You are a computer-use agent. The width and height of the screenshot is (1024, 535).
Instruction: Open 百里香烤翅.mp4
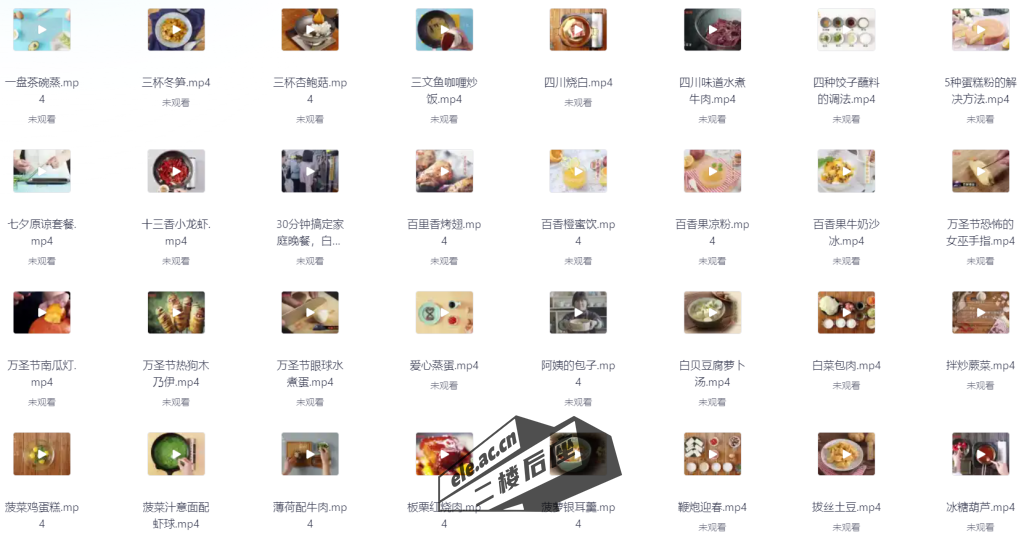tap(444, 171)
